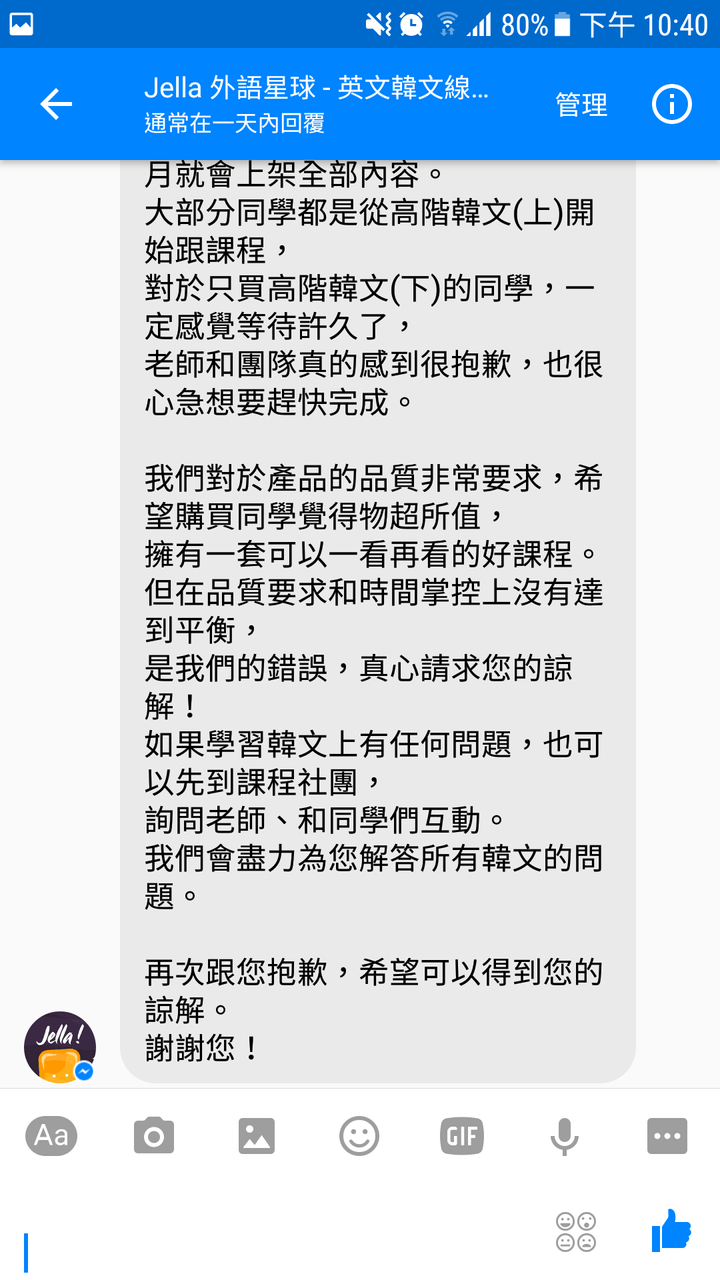
Task: Go back from the Jella conversation
Action: tap(56, 104)
